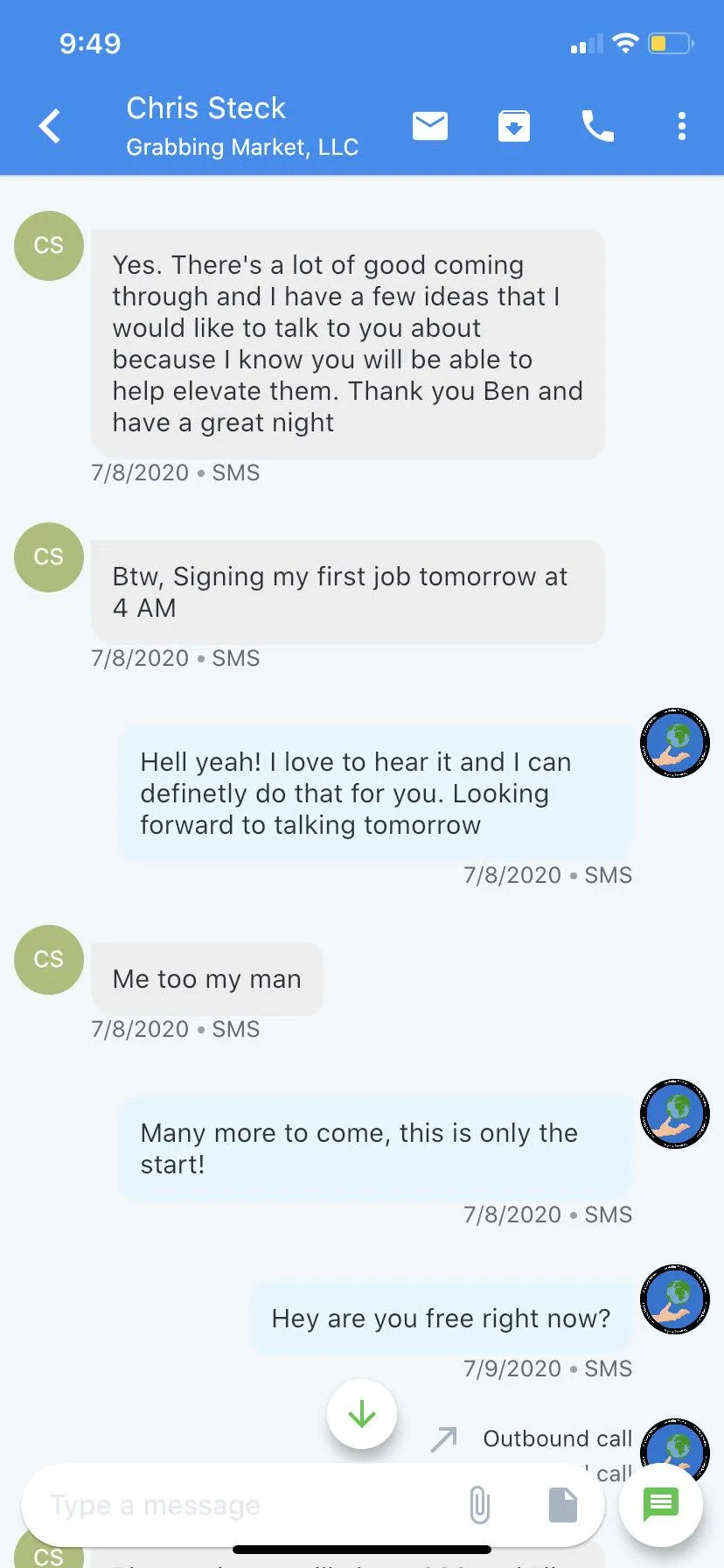
Task: Call Chris Steck via phone icon
Action: pyautogui.click(x=598, y=126)
